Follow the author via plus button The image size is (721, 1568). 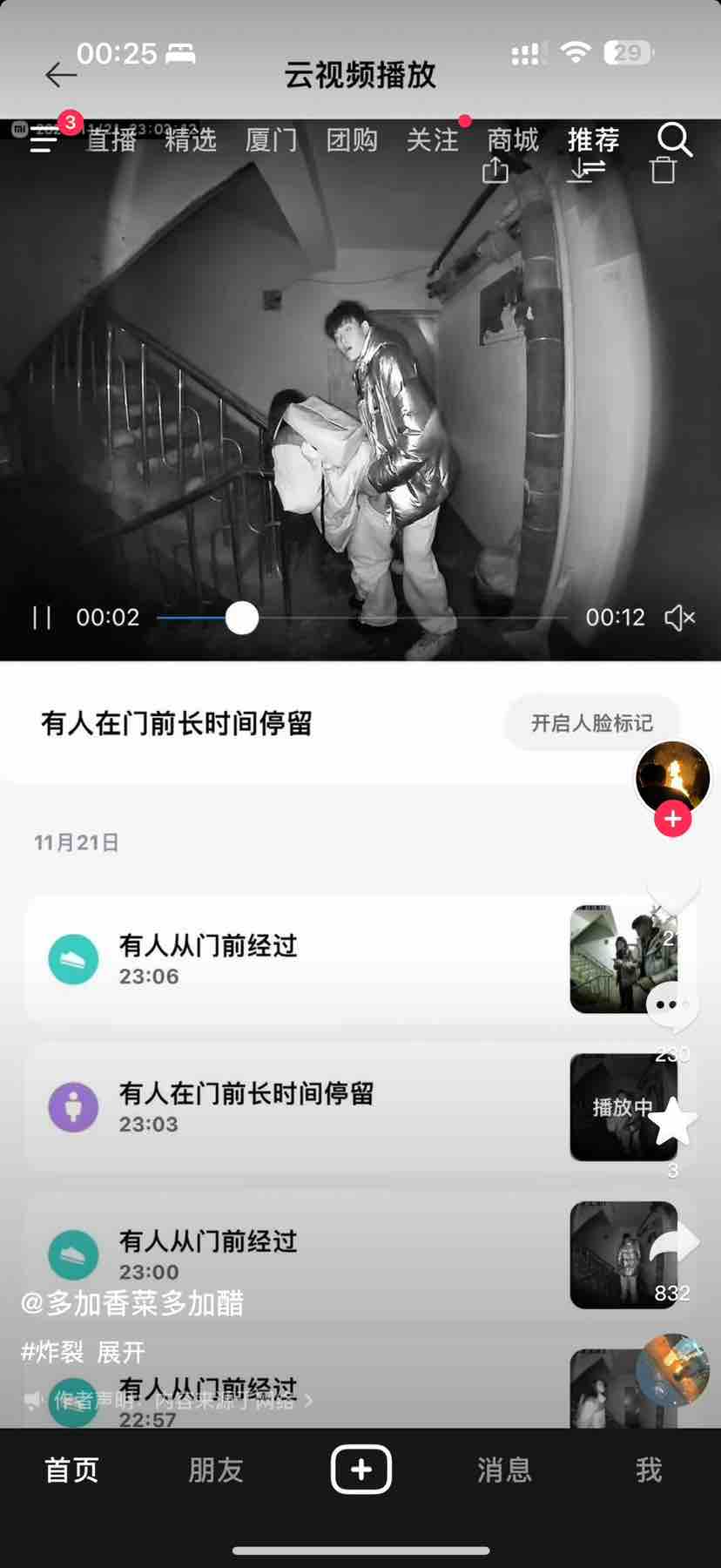tap(672, 819)
